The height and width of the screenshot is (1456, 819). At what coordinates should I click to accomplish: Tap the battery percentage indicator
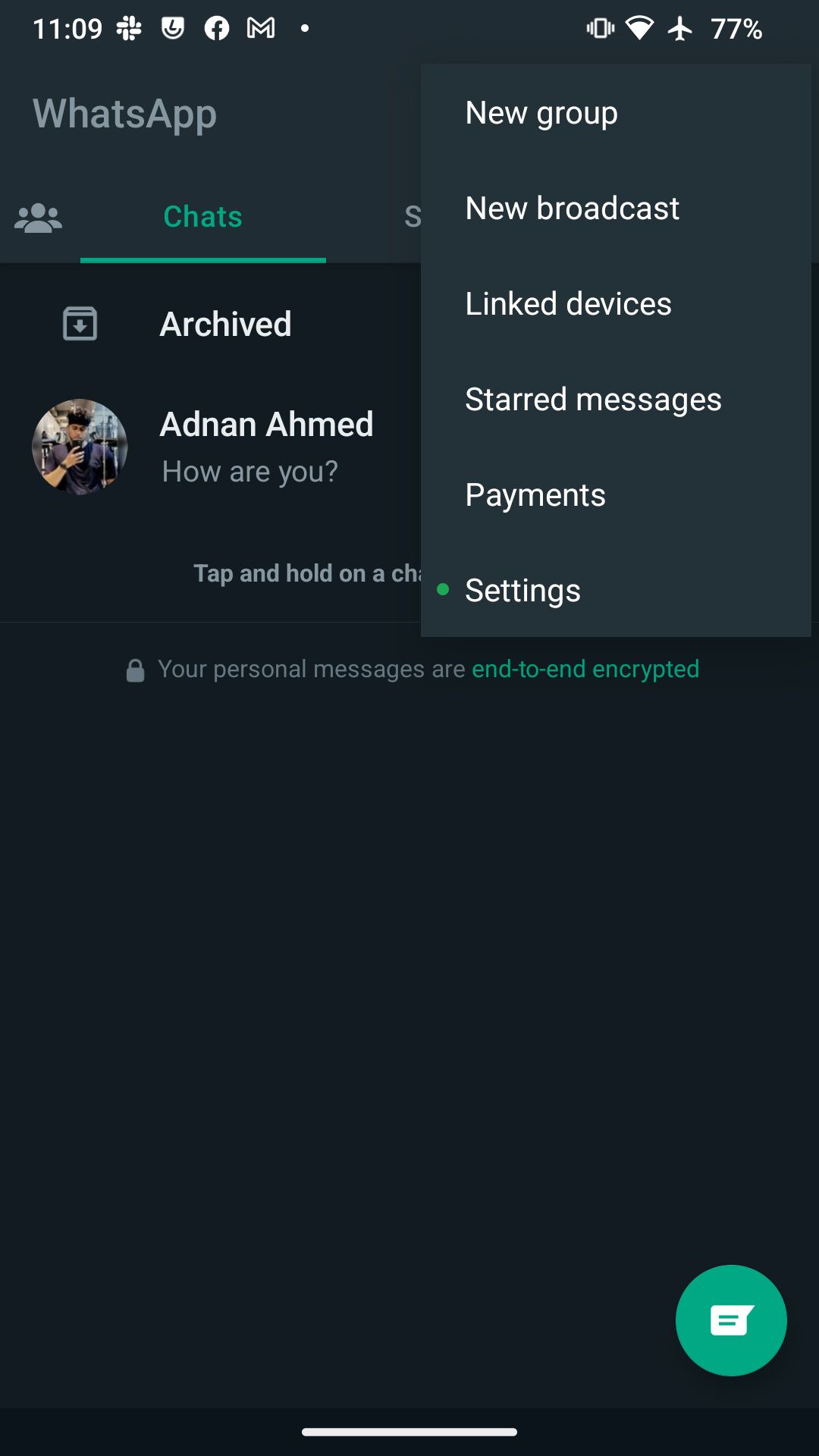[734, 28]
